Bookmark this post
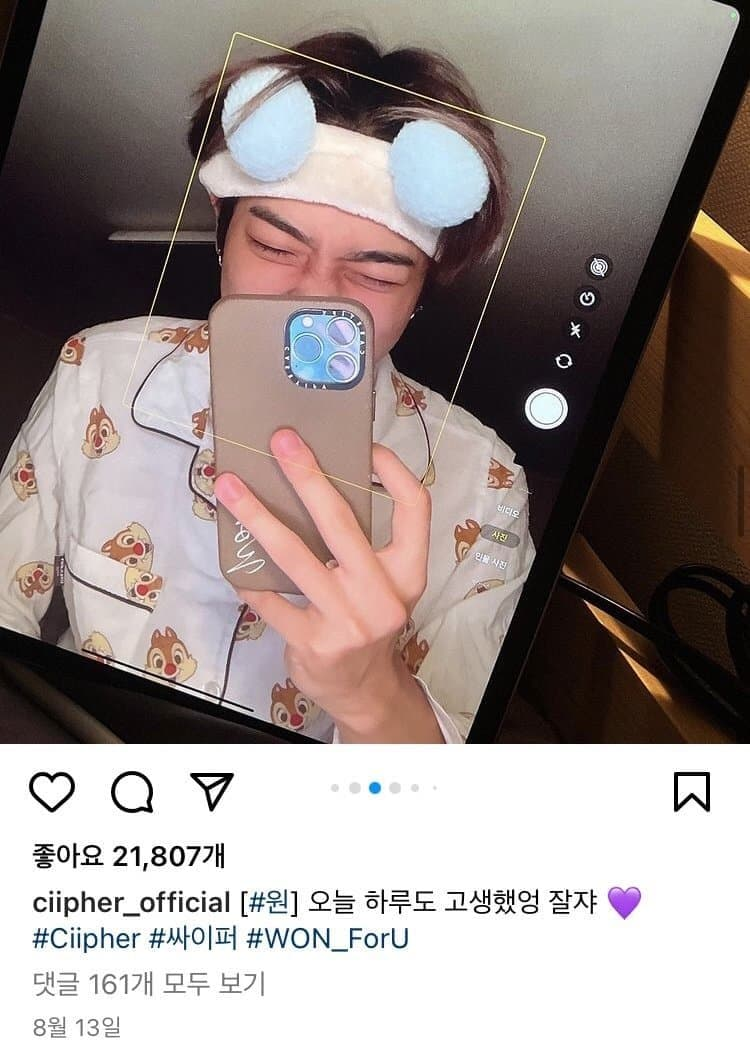 [x=692, y=791]
